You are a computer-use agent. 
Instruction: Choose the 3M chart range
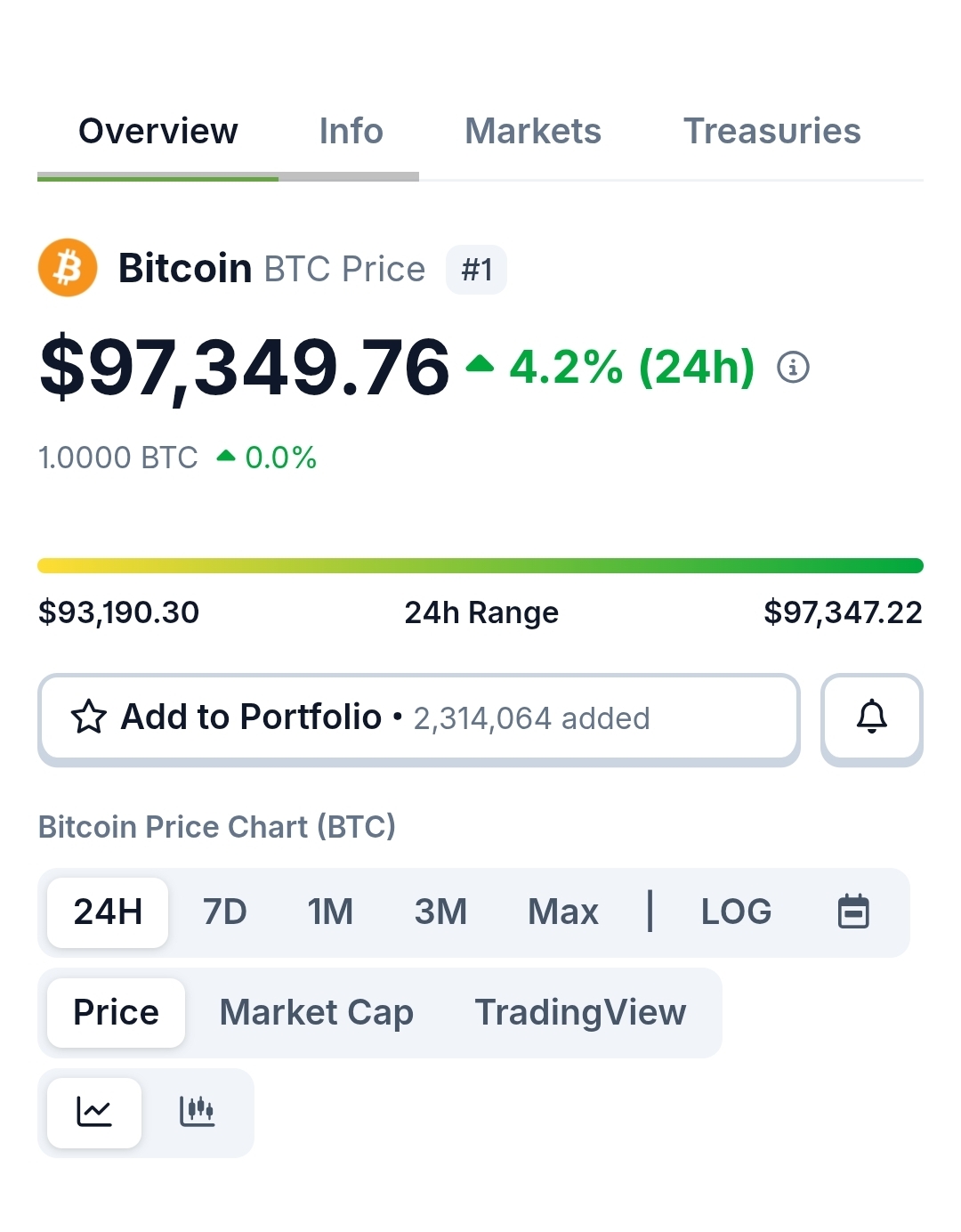click(x=440, y=912)
